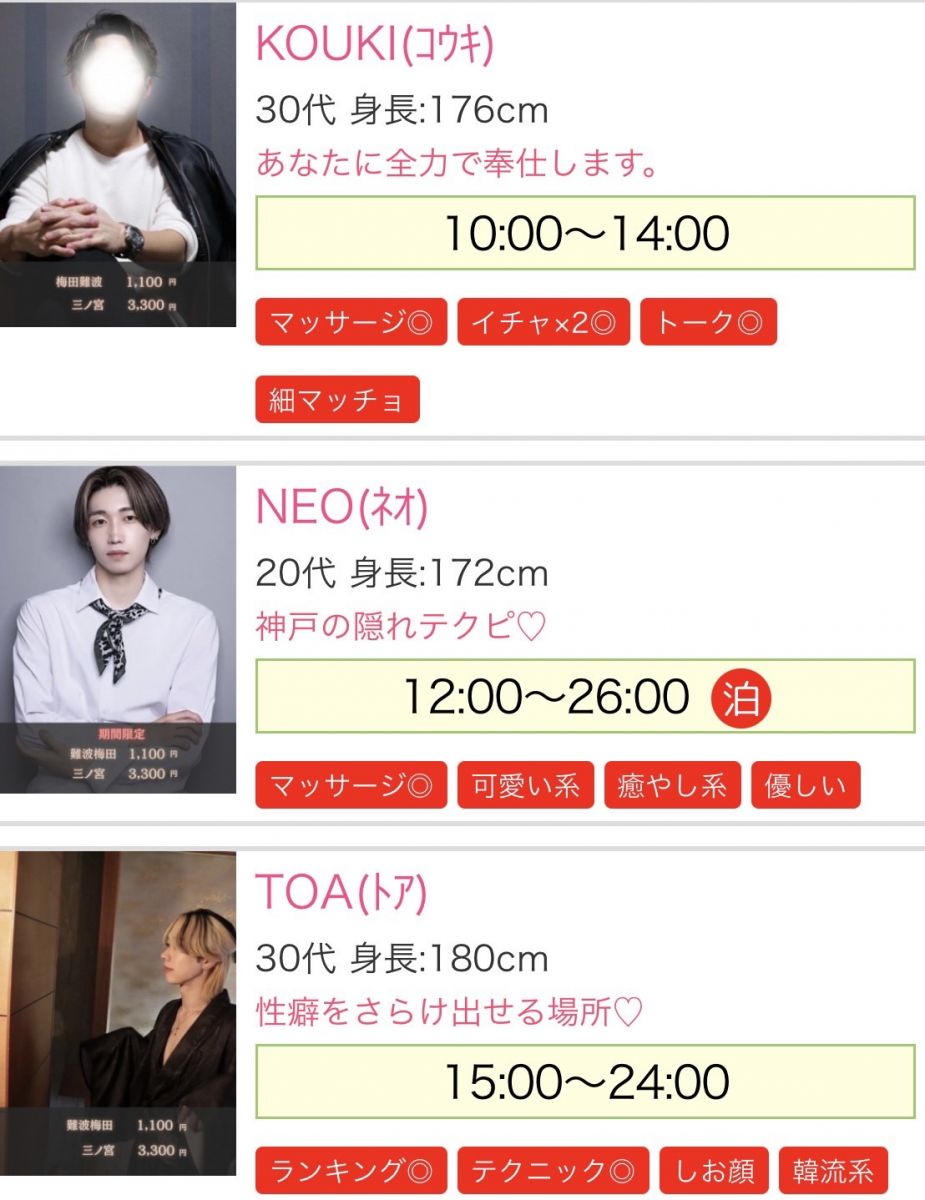Open the KOUKI(コウキ) name link
Viewport: 925px width, 1200px height.
tap(375, 44)
